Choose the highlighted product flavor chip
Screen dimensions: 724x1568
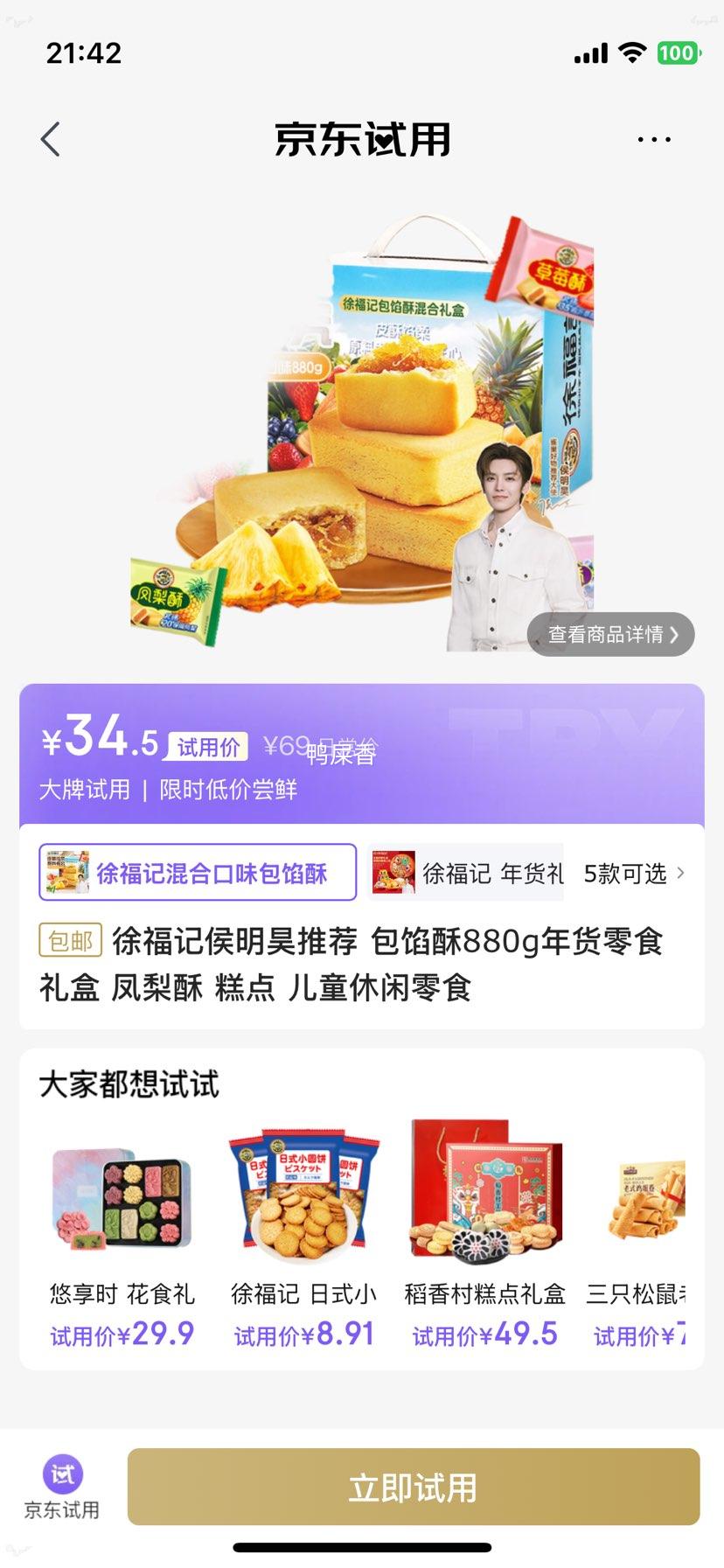(x=197, y=874)
